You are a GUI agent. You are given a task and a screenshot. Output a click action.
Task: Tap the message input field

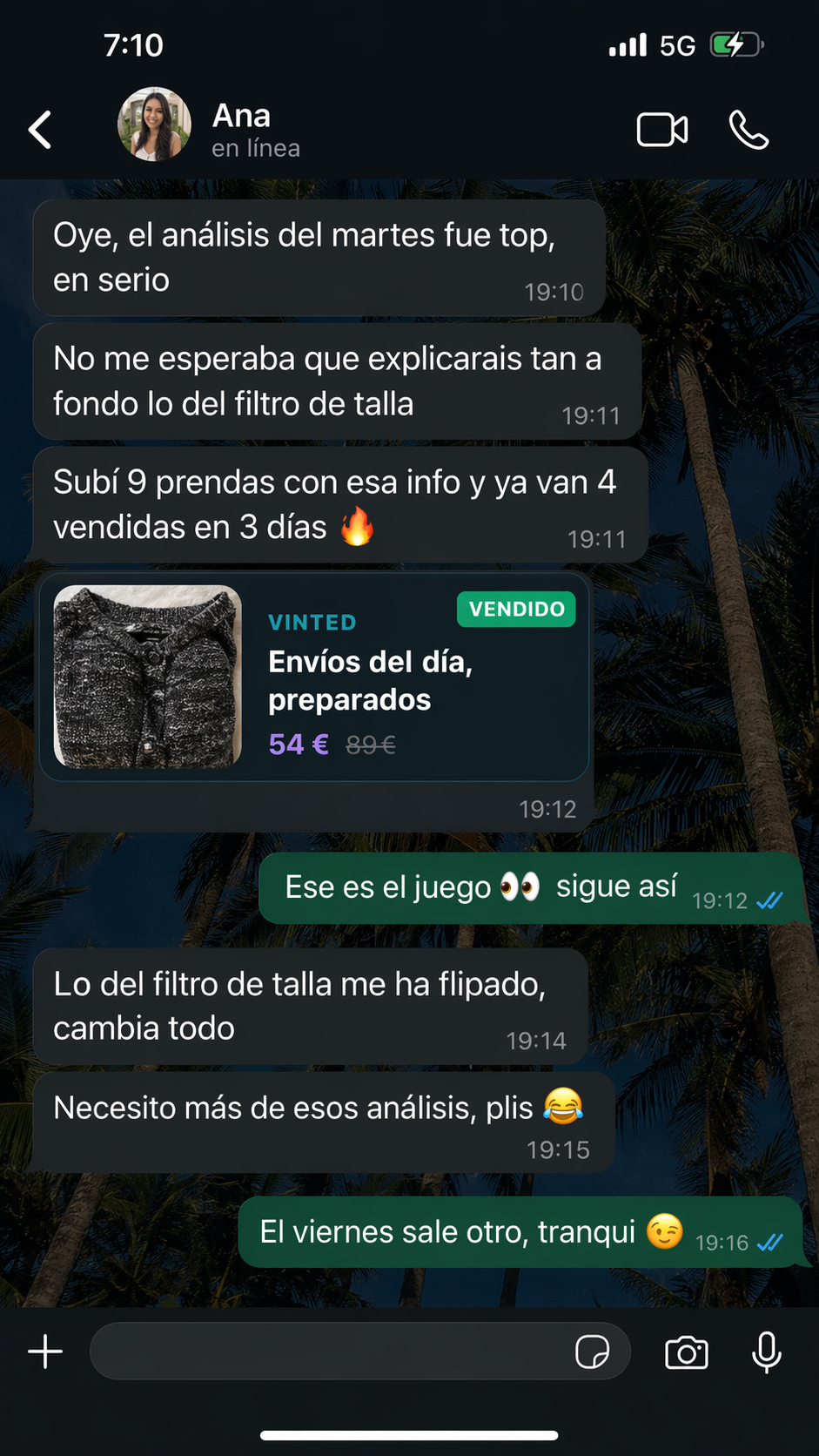348,1351
